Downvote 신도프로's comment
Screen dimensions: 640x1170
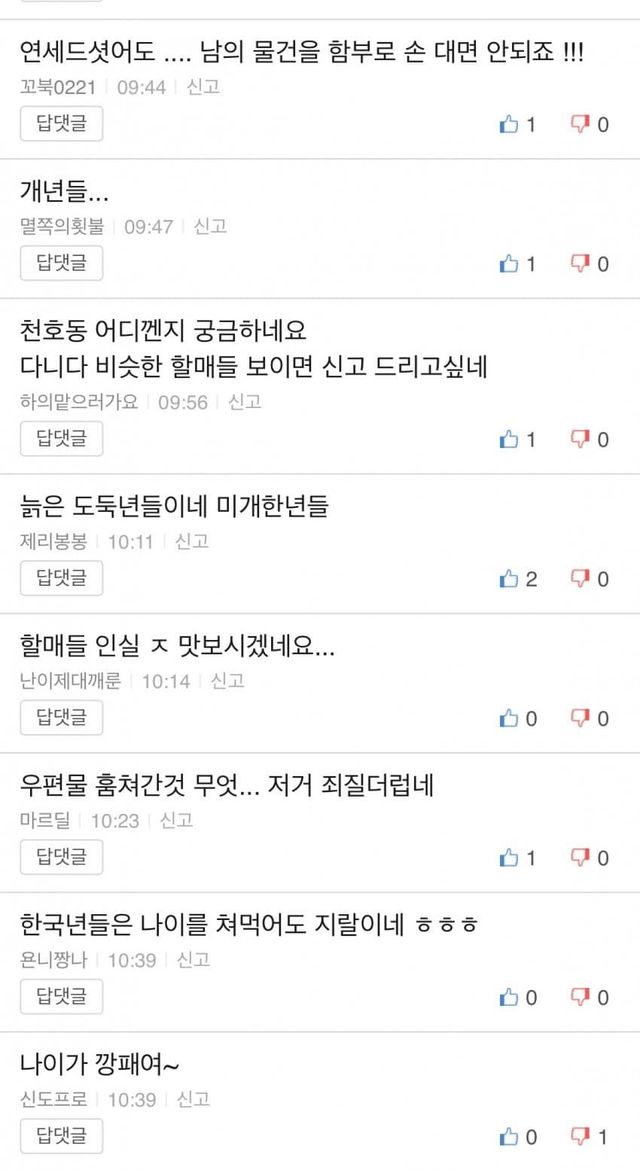(581, 1136)
